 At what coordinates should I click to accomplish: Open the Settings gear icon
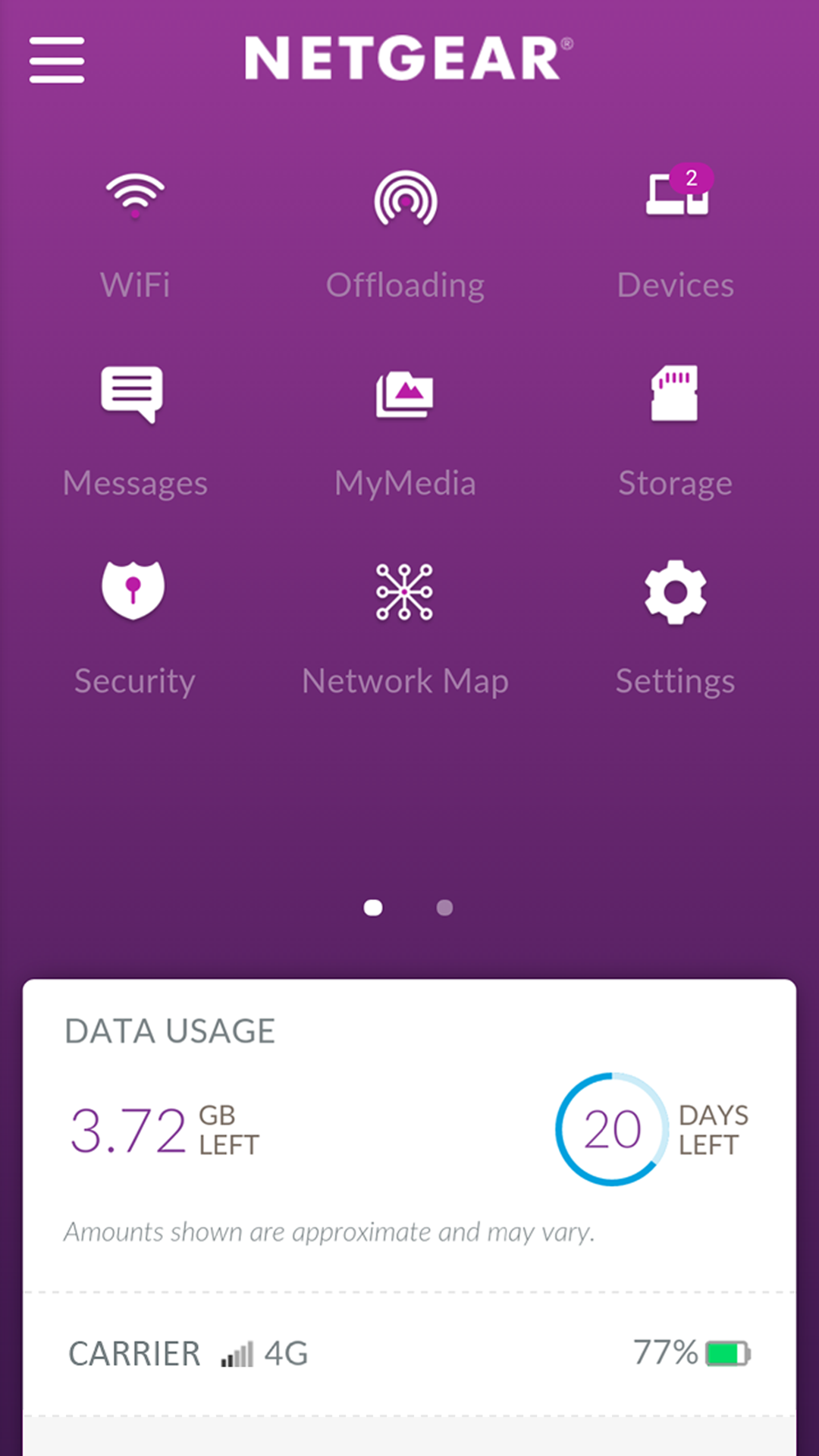(x=675, y=592)
